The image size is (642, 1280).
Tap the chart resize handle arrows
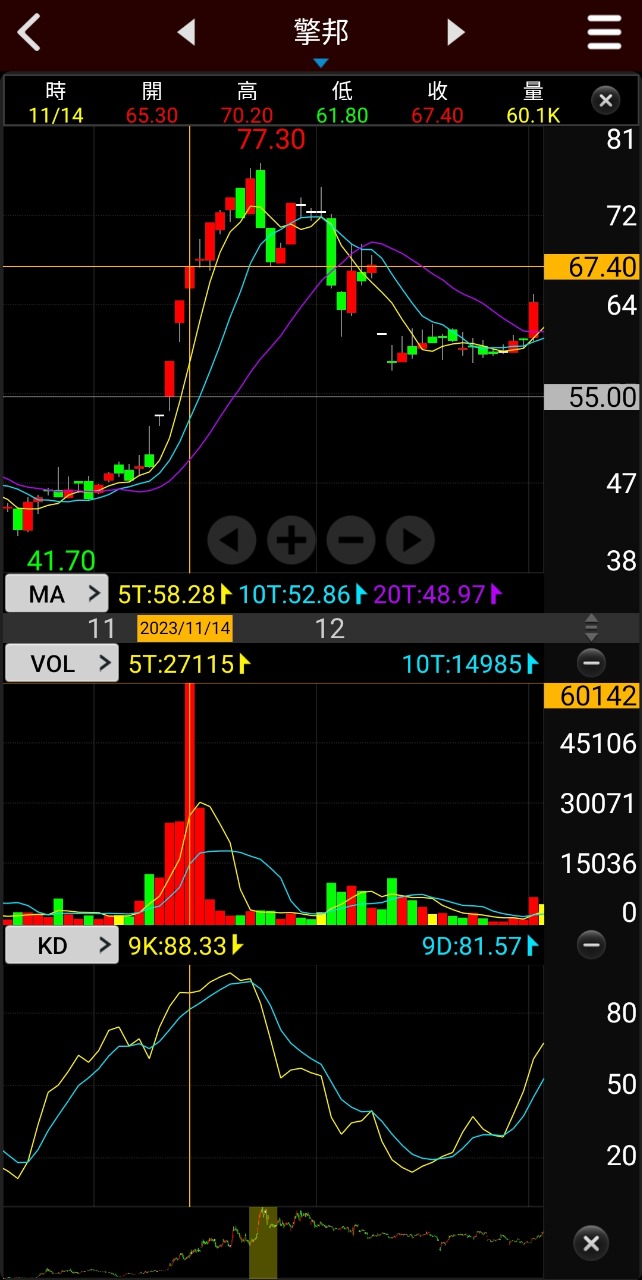(x=591, y=628)
